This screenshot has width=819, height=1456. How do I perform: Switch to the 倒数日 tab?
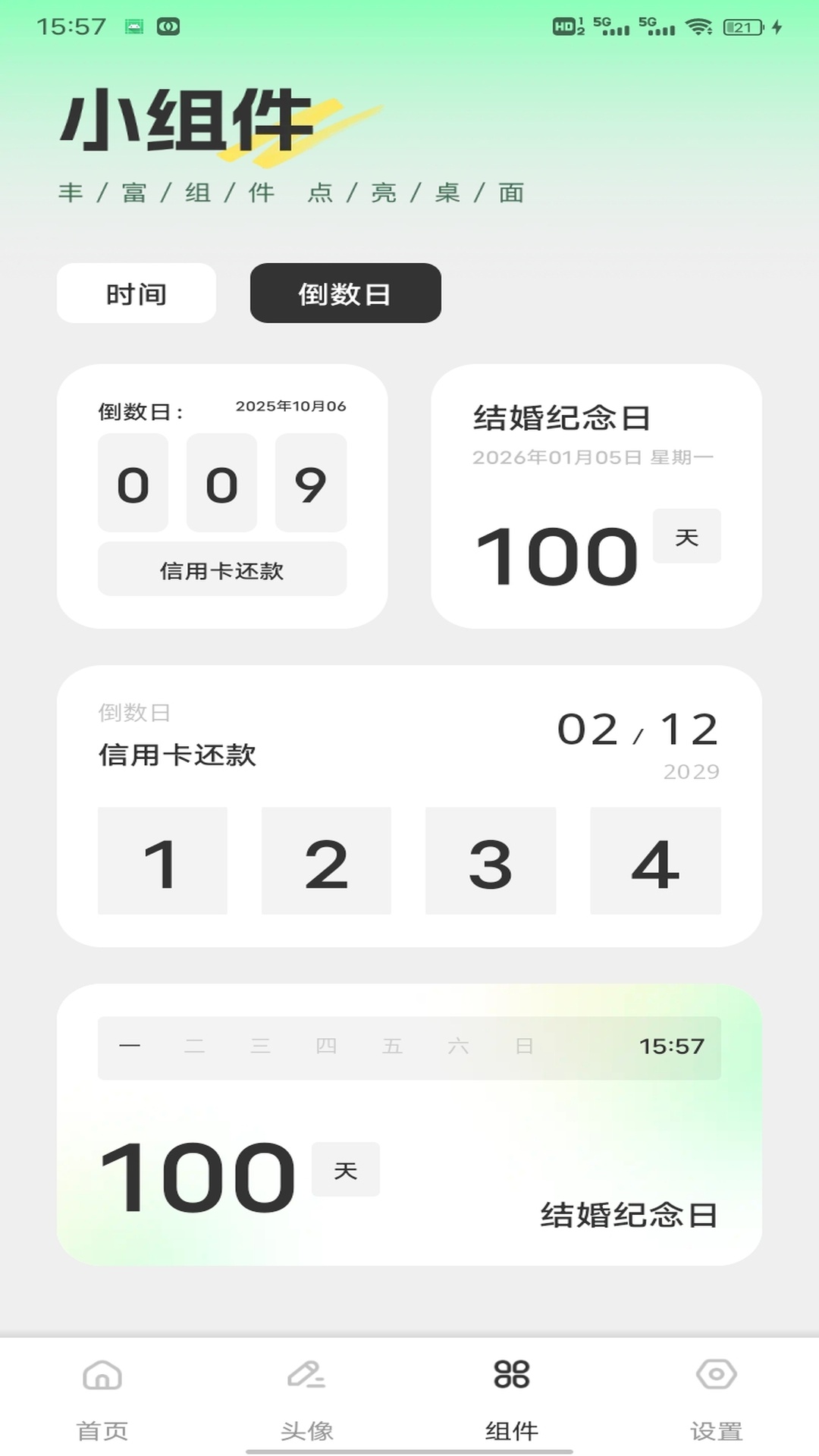point(345,293)
